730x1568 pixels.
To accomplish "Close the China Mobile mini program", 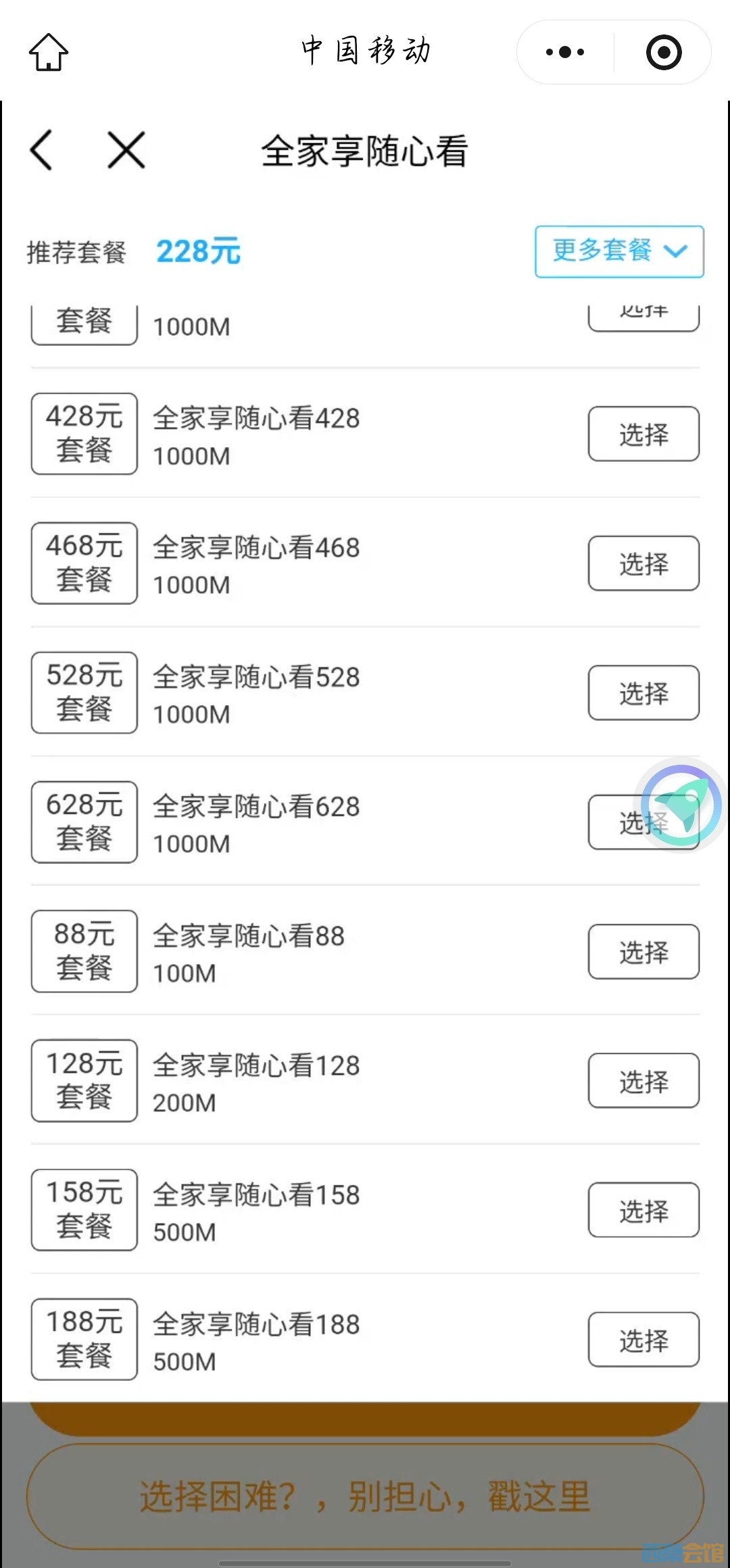I will point(664,52).
